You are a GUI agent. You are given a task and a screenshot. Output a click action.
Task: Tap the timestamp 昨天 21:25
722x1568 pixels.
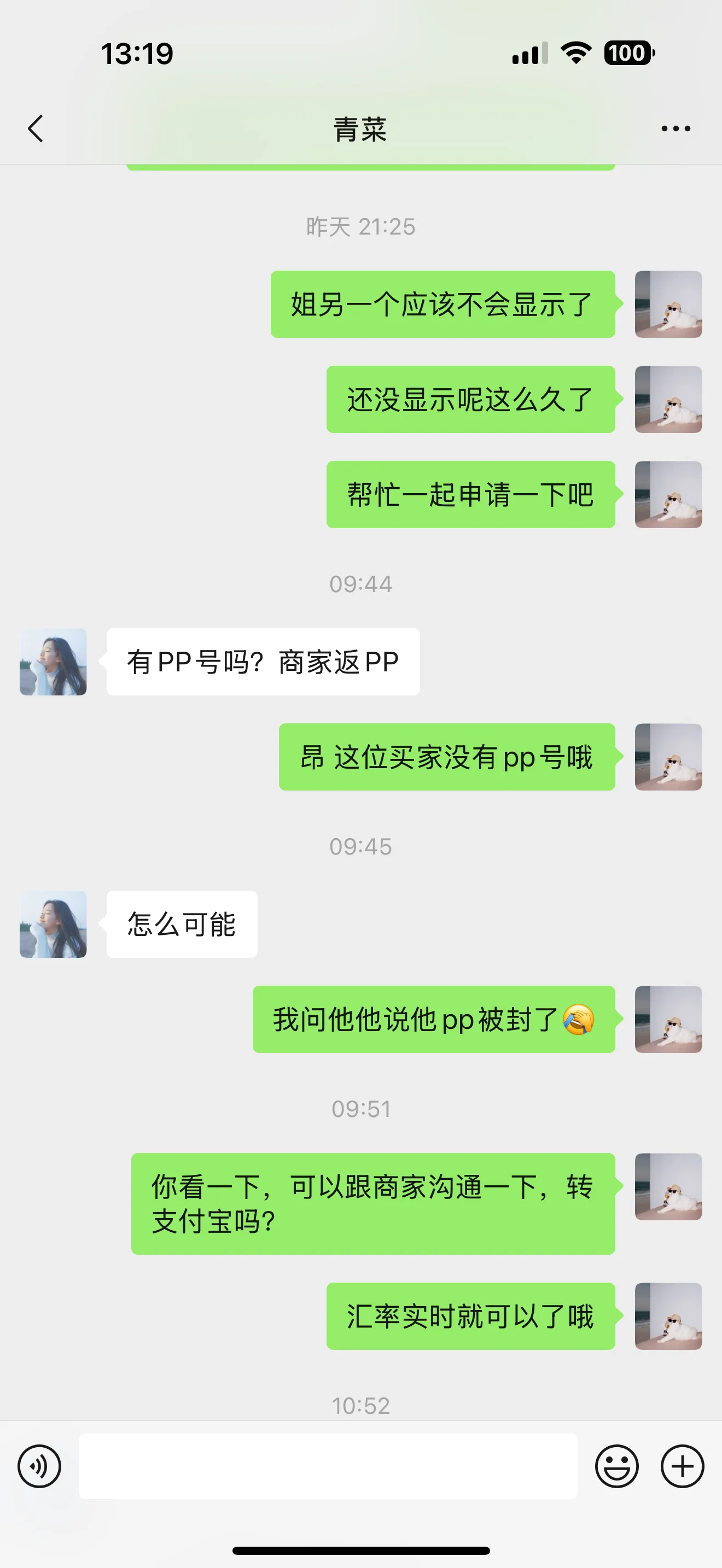(x=360, y=226)
